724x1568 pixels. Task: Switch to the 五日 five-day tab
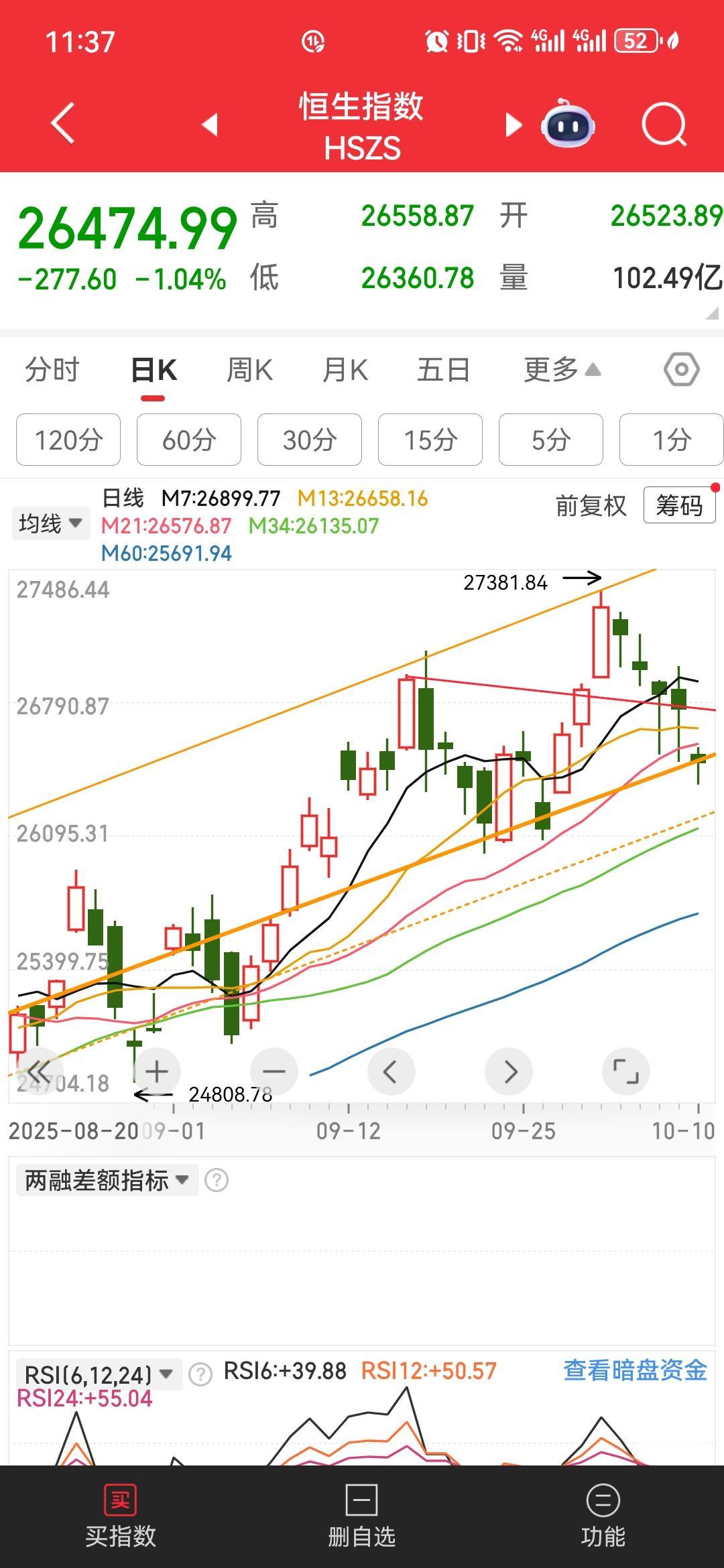pos(443,370)
